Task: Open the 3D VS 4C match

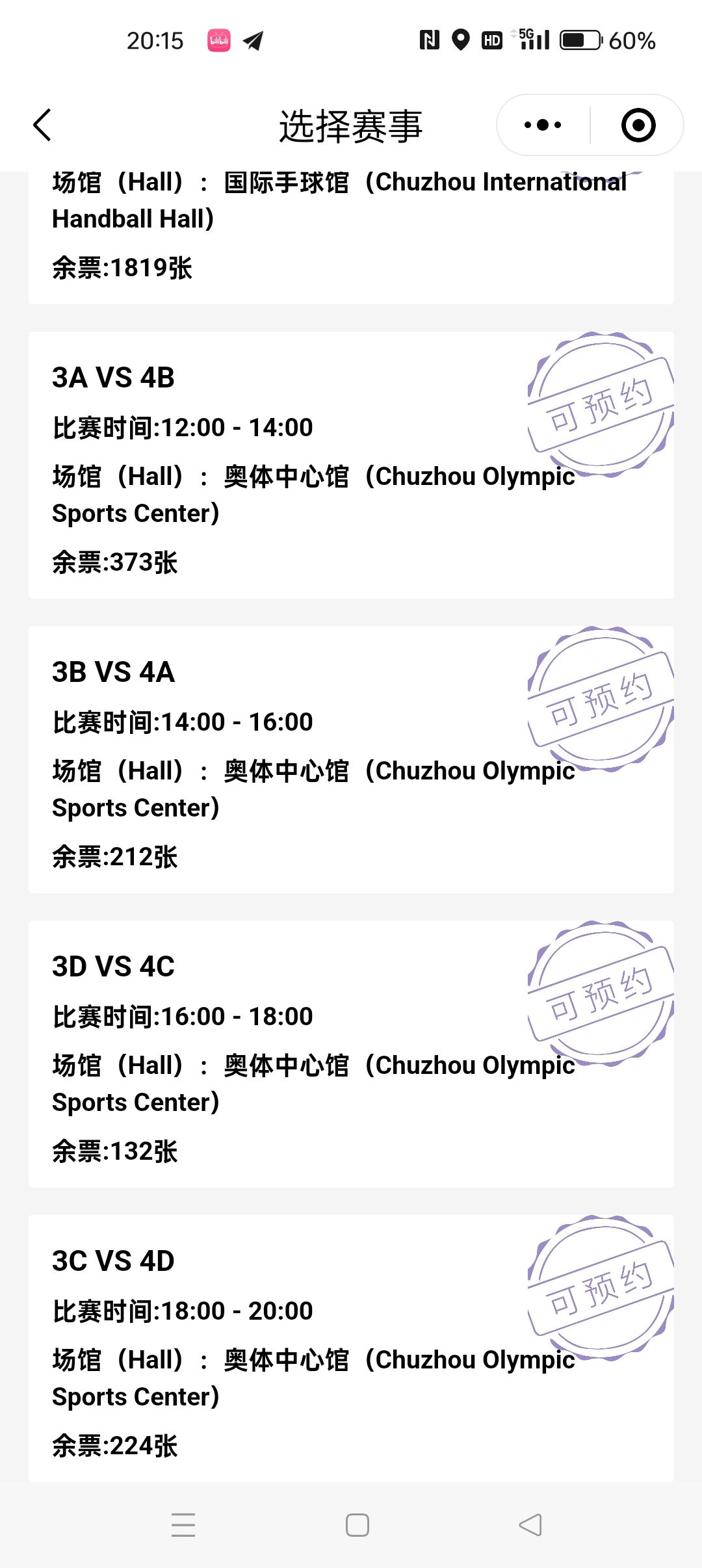Action: coord(351,1054)
